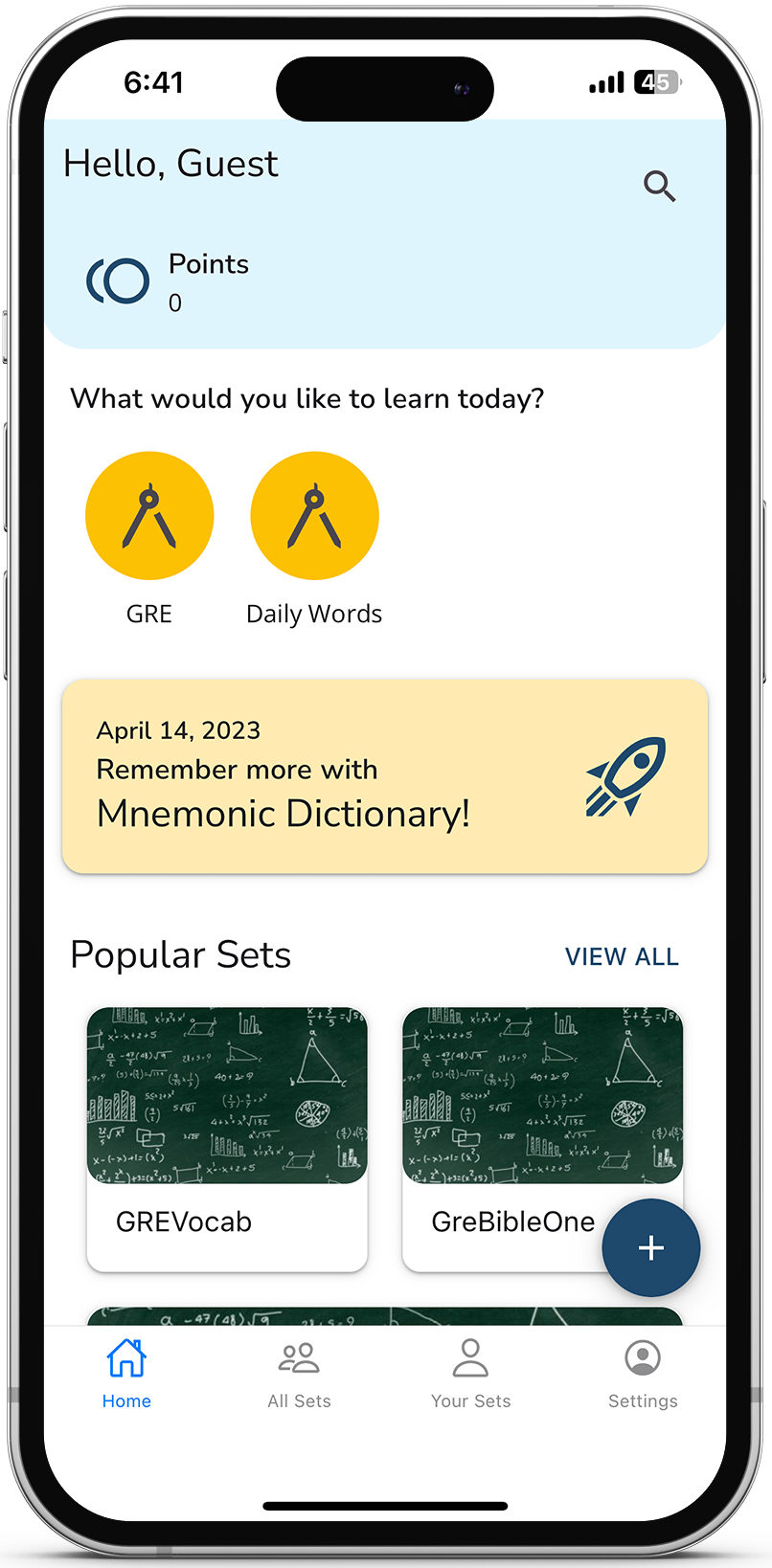Tap the plus floating button
Screen dimensions: 772x1568
pos(651,1248)
